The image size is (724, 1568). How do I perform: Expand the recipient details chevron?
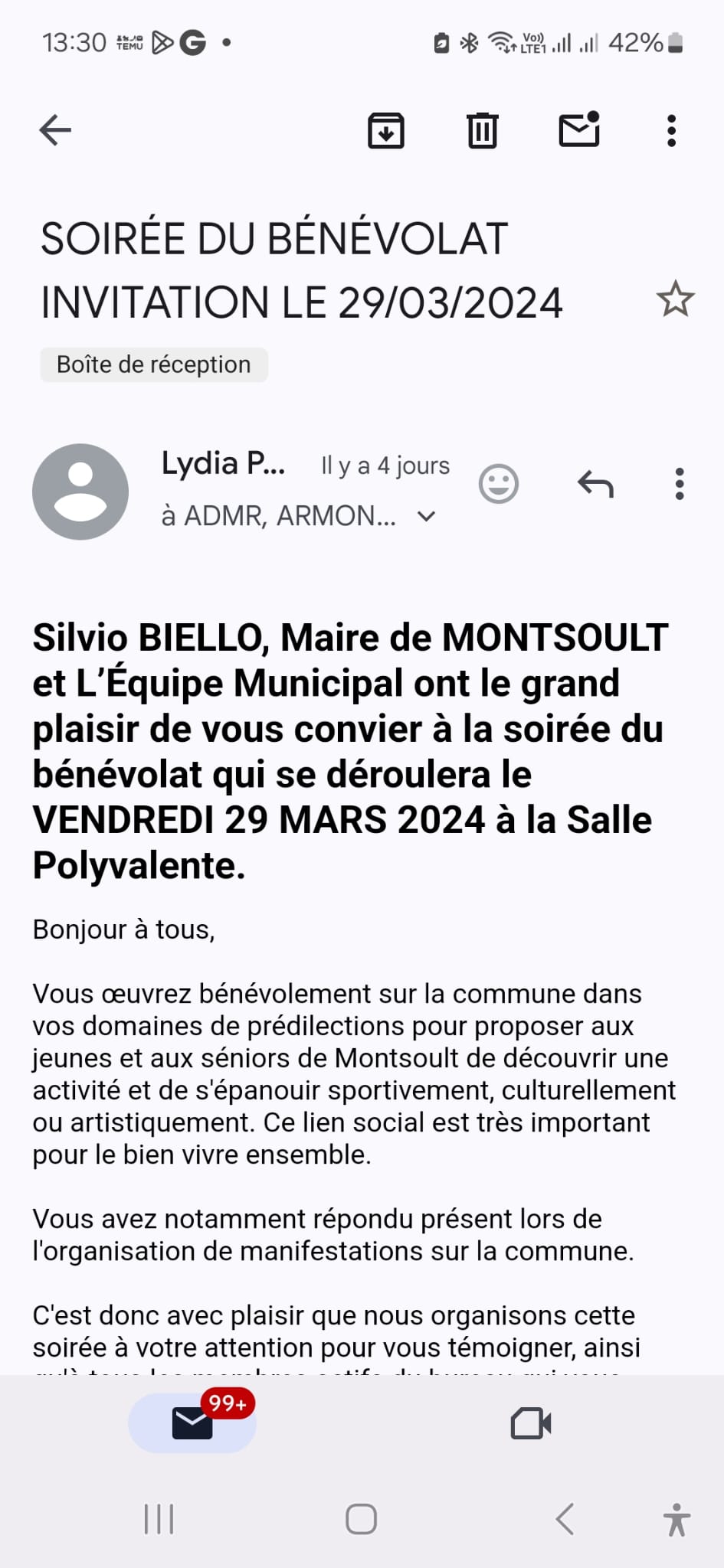tap(427, 517)
